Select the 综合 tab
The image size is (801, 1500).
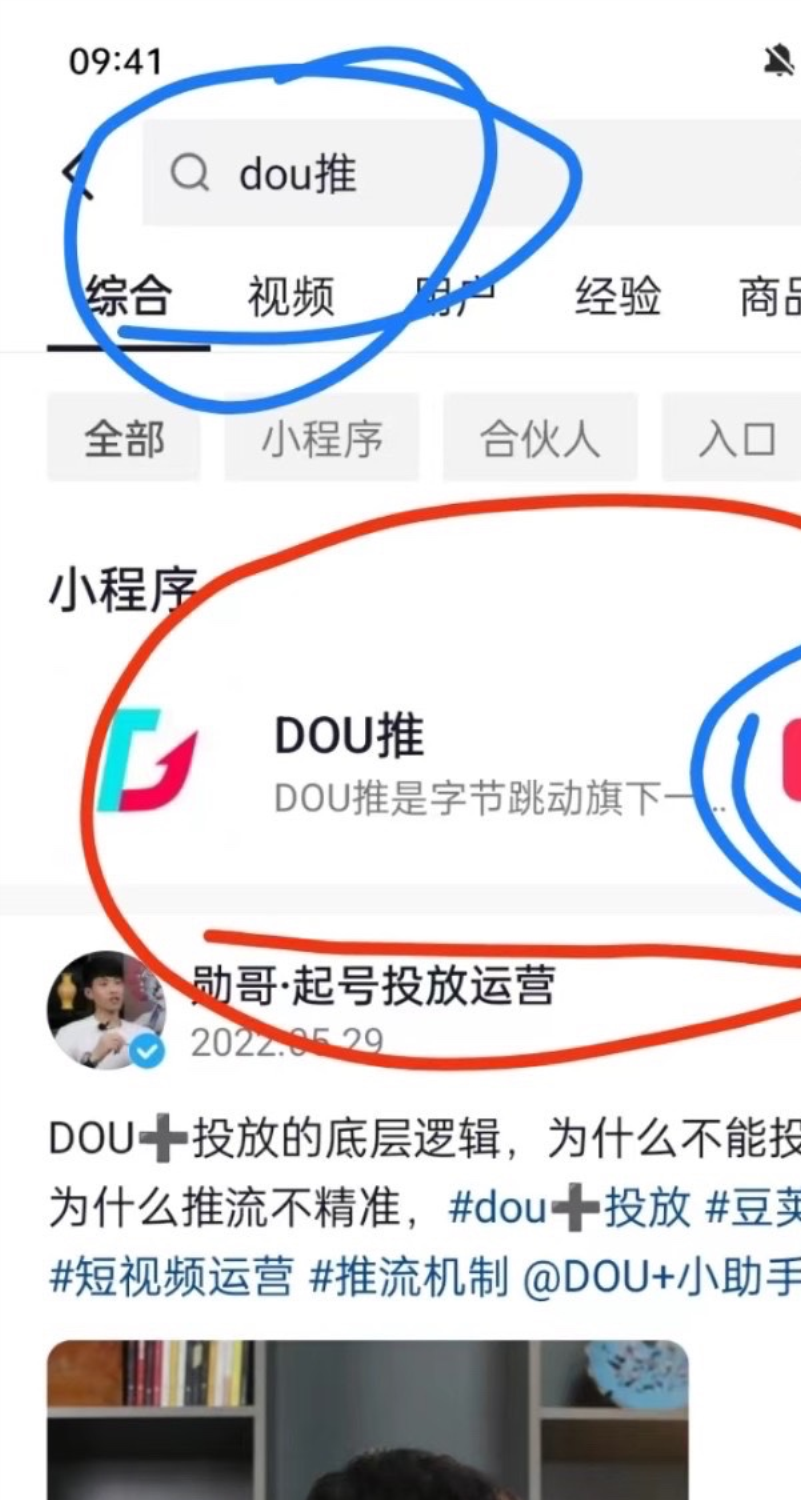129,297
